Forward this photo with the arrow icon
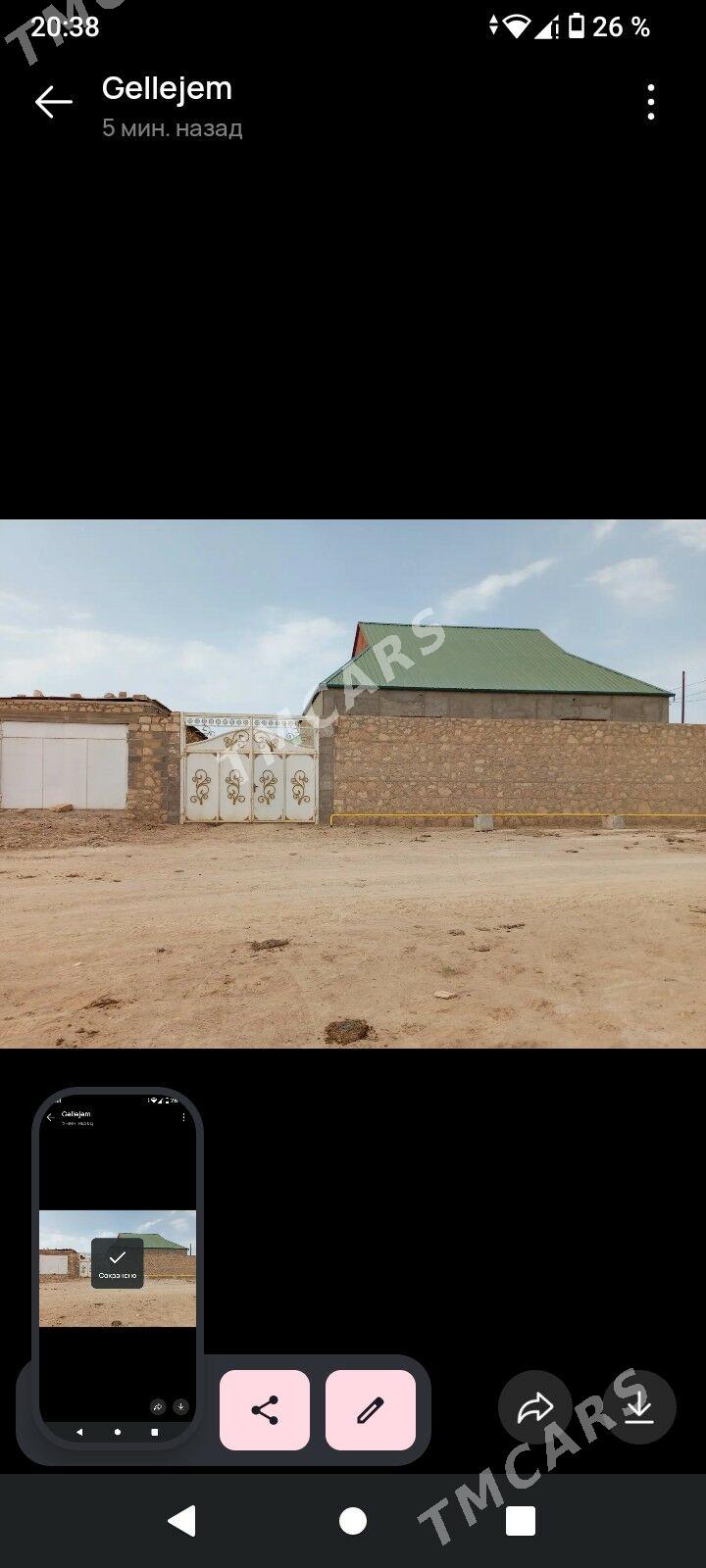The height and width of the screenshot is (1568, 706). (535, 1408)
